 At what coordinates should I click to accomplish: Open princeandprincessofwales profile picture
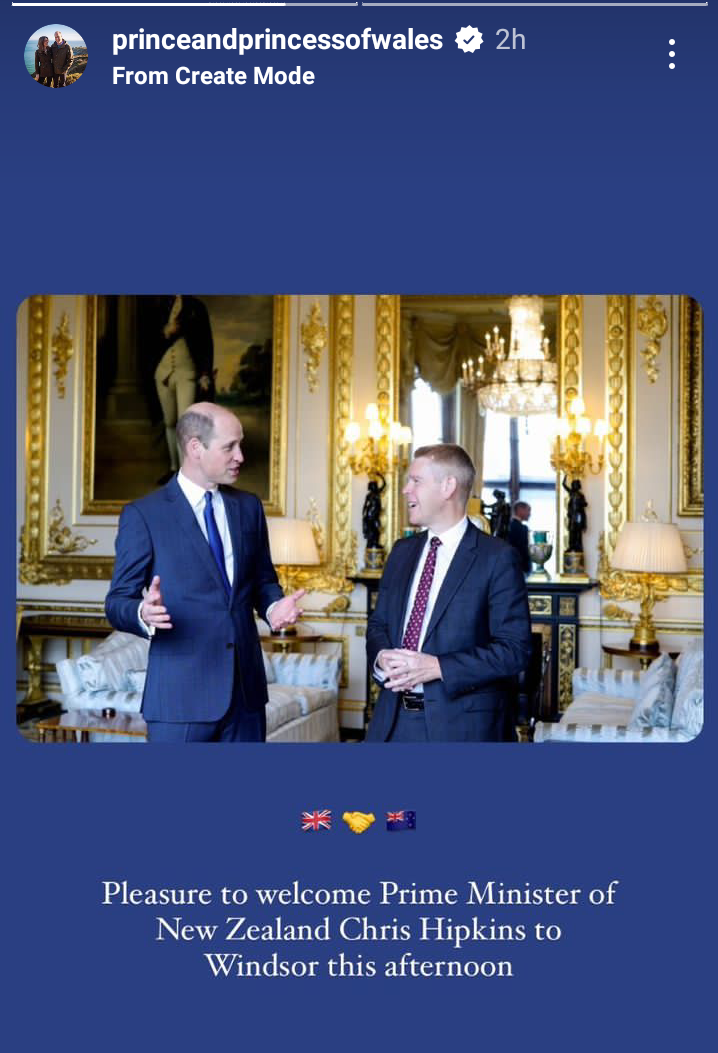click(x=55, y=56)
